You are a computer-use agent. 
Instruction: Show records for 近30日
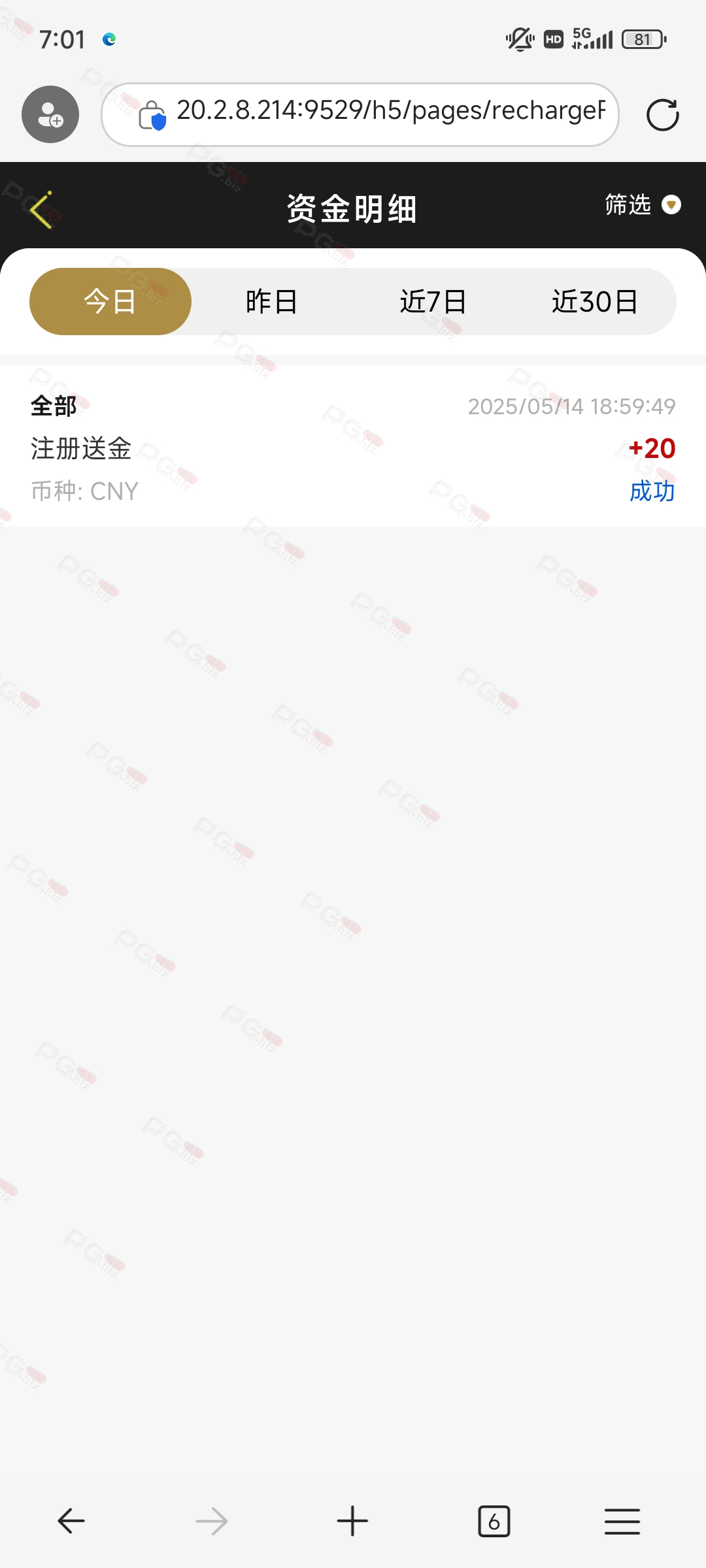point(595,302)
